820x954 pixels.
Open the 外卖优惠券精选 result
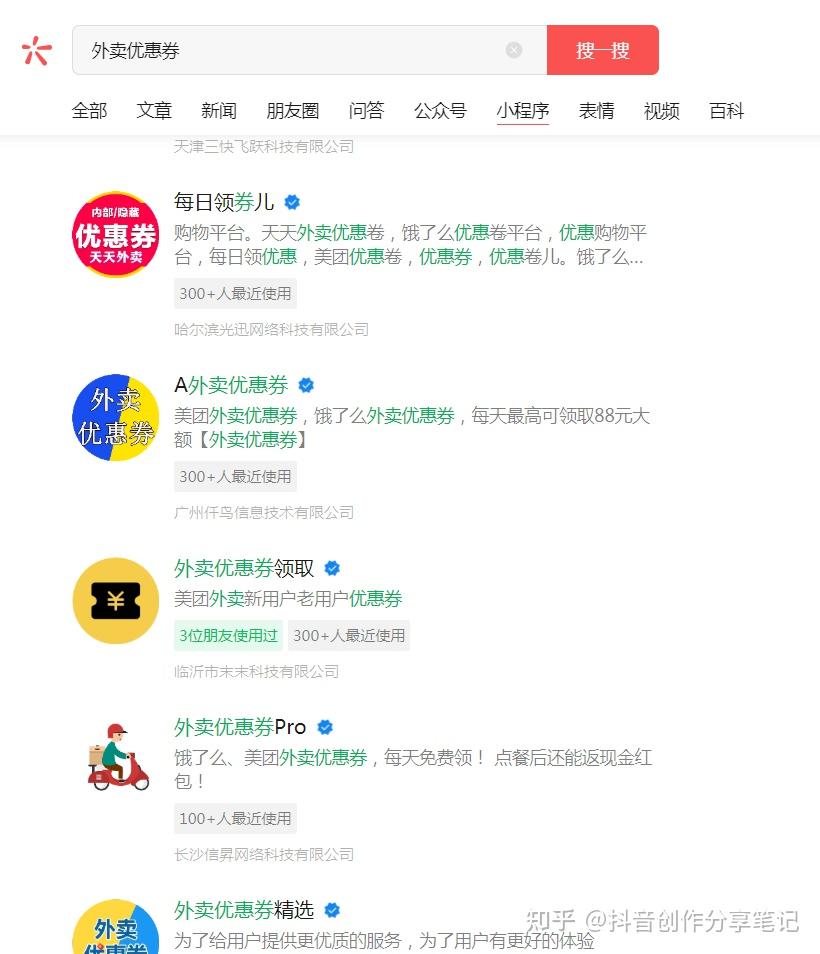pyautogui.click(x=244, y=910)
